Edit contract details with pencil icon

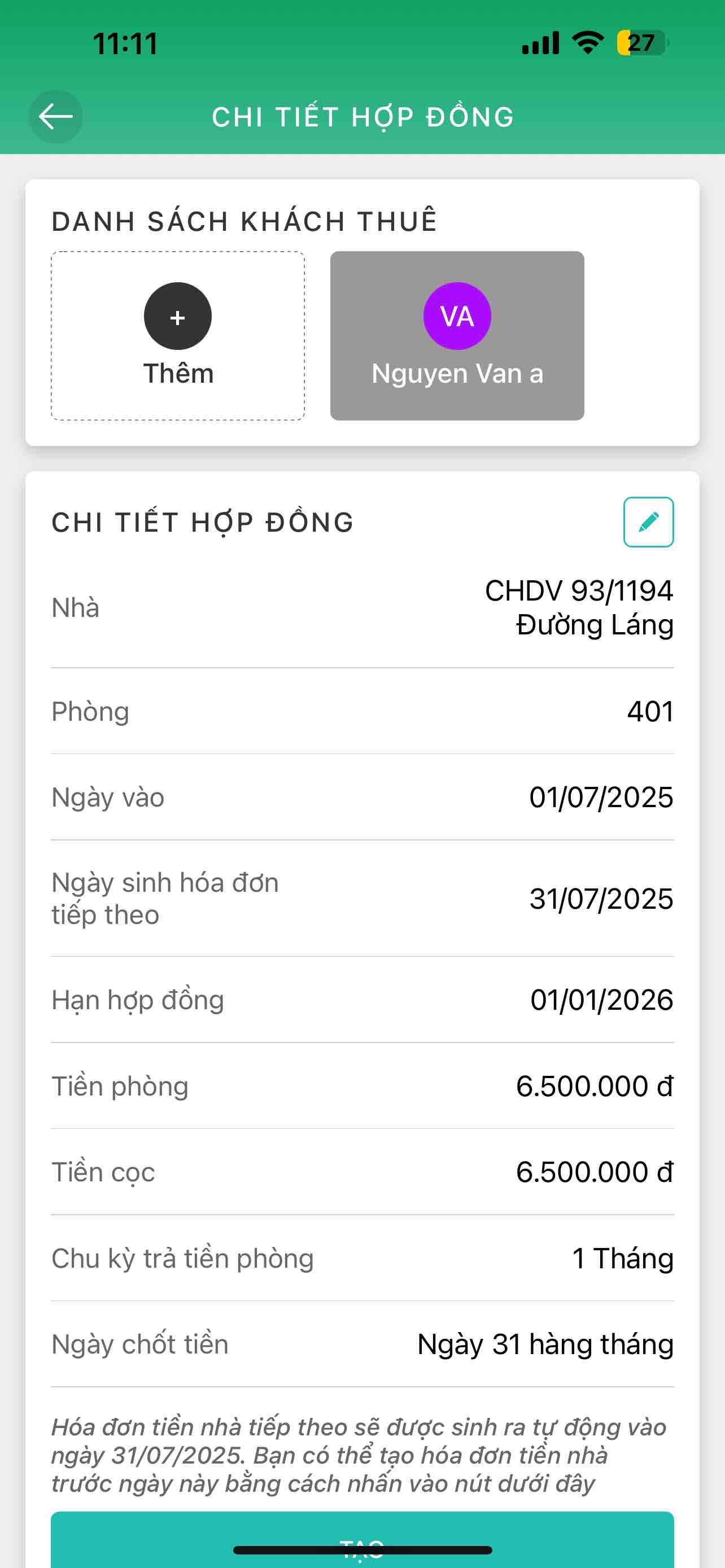648,522
